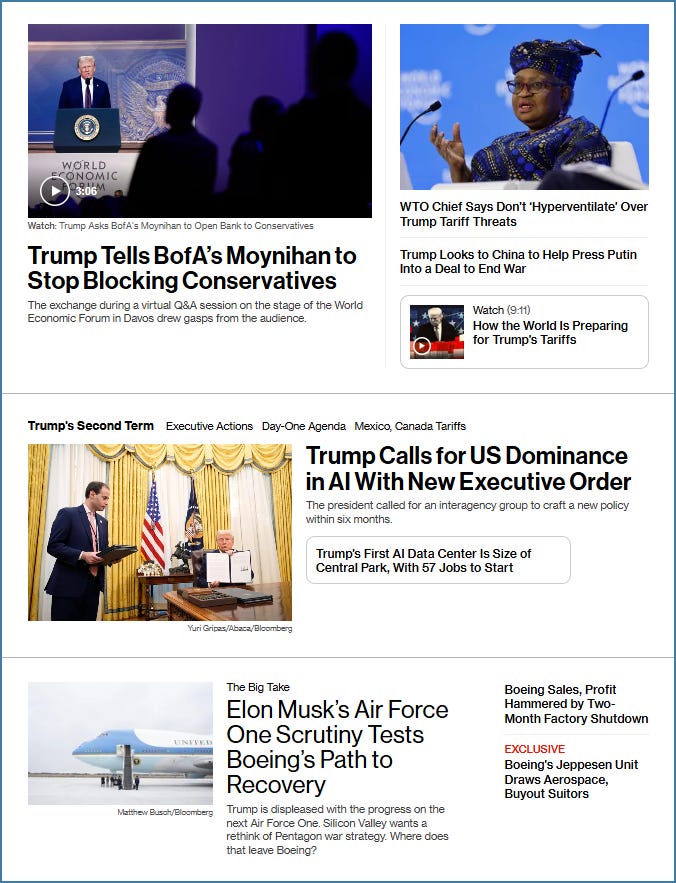Select the Executive Actions topic
This screenshot has width=676, height=883.
pos(208,426)
